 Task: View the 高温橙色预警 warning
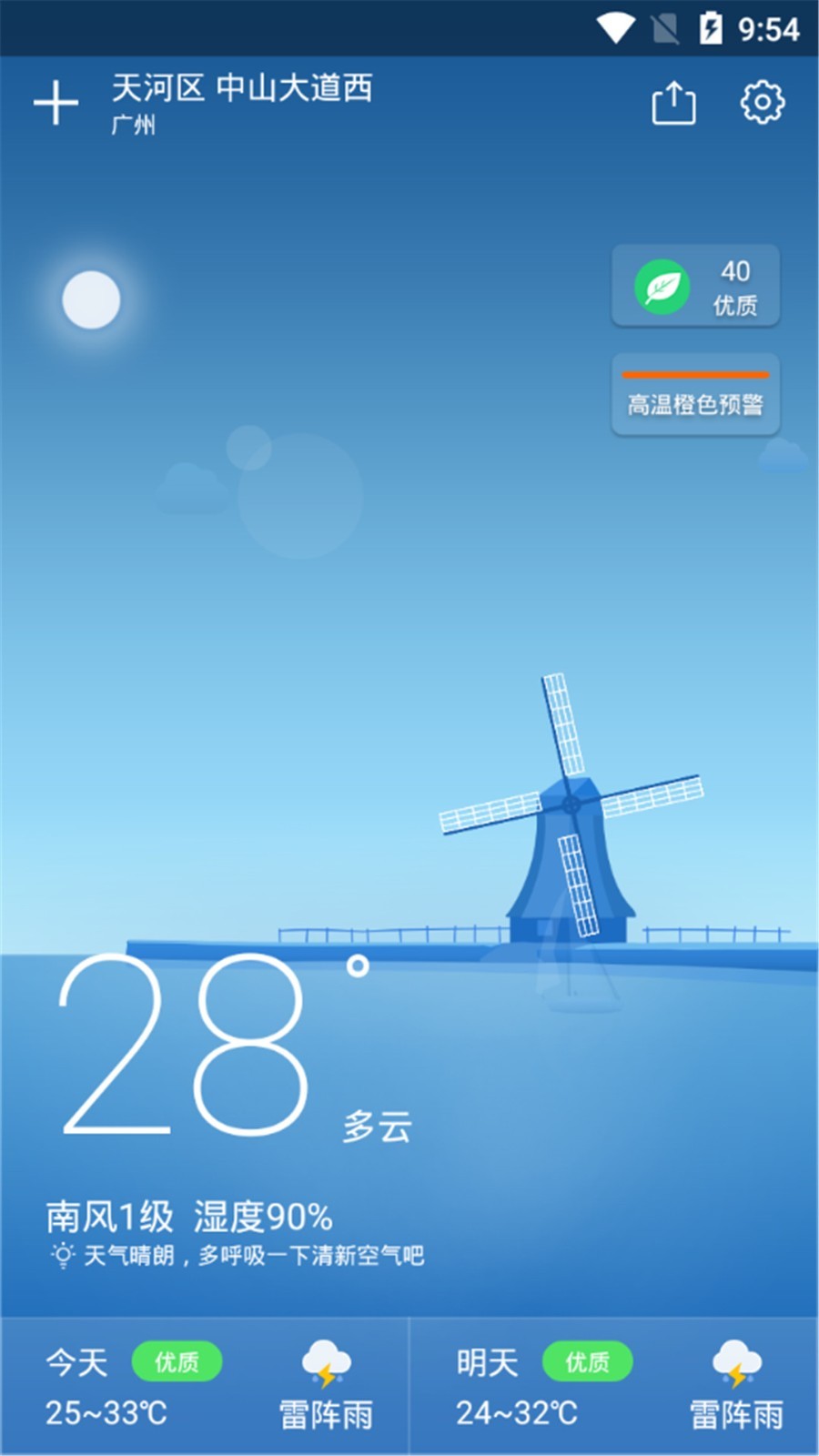(696, 395)
